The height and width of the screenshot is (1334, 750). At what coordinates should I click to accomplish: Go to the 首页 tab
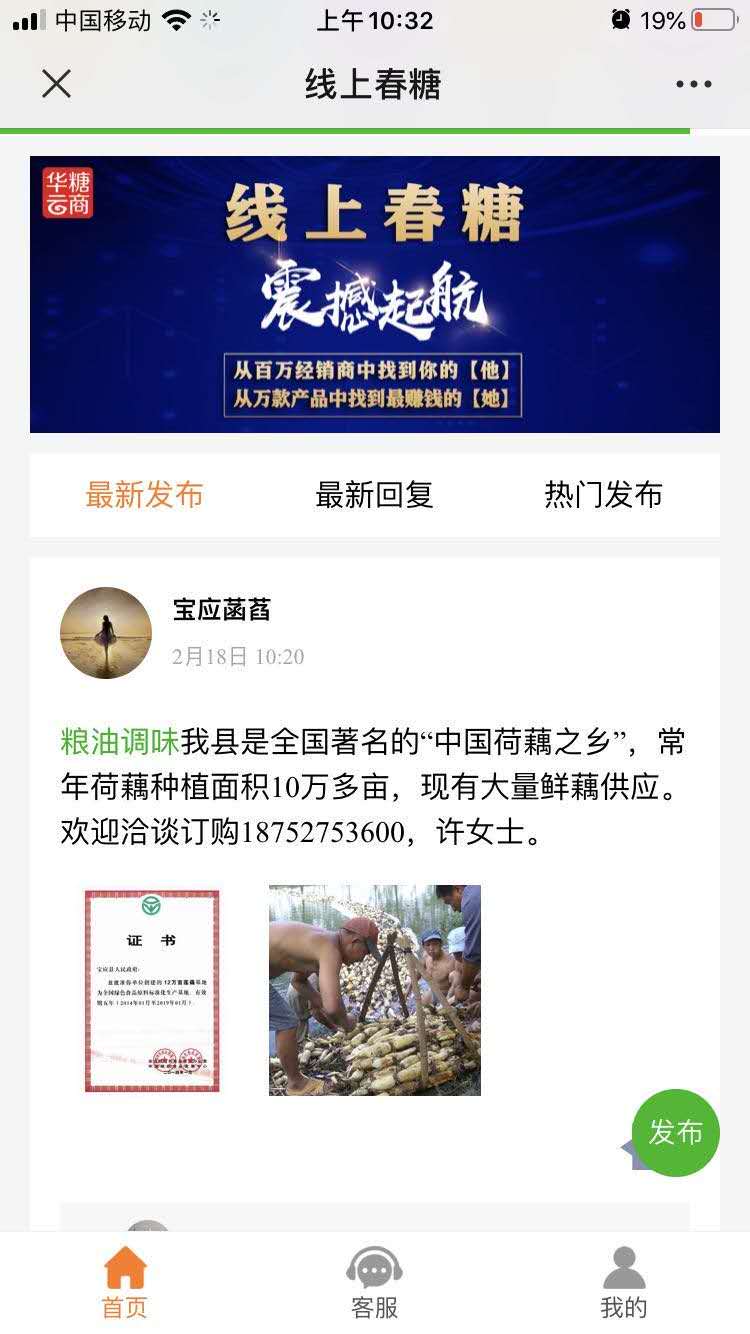coord(125,1283)
